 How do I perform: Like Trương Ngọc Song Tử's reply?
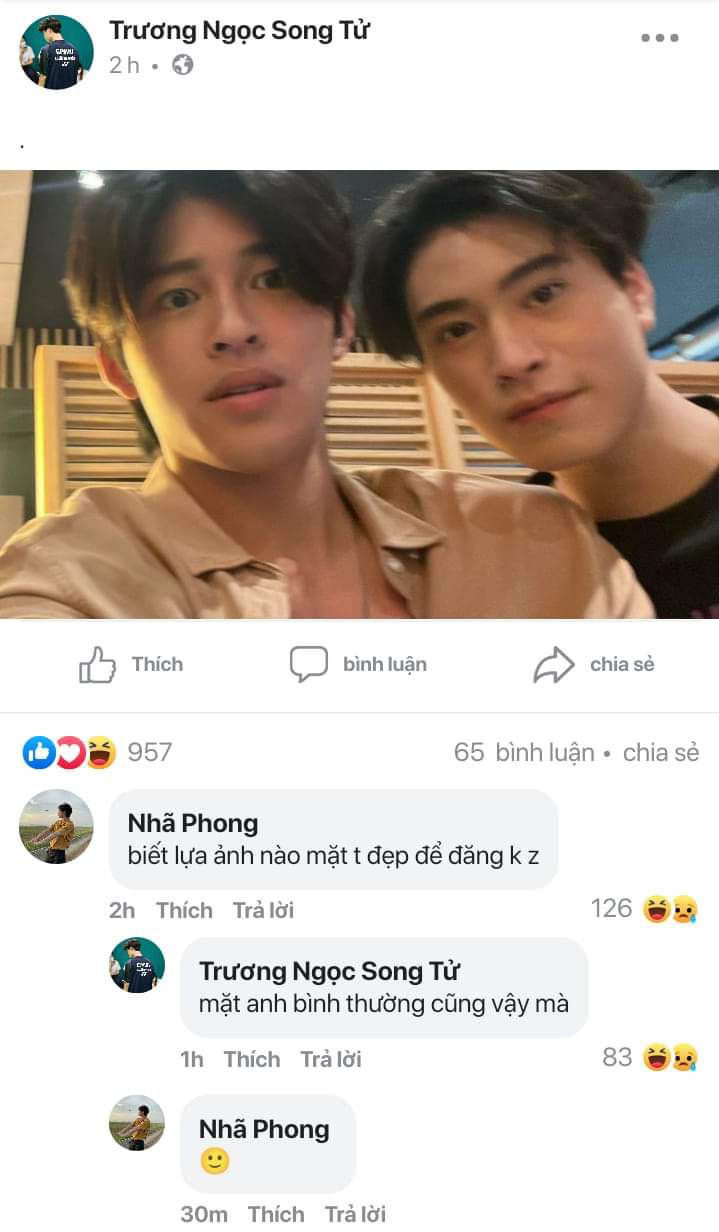(x=251, y=1059)
